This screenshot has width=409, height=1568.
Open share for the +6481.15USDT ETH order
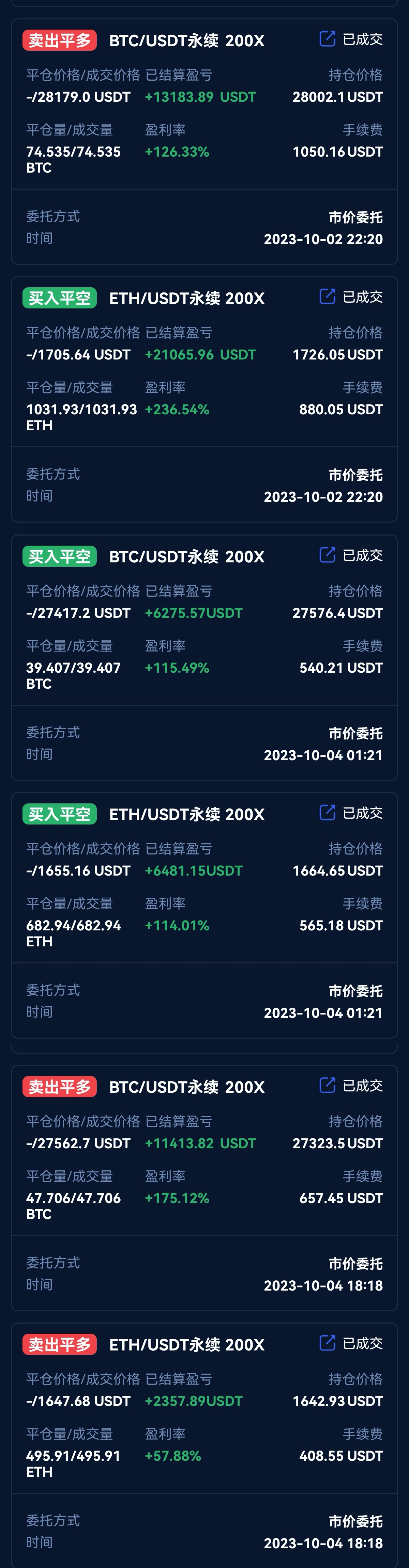click(327, 812)
